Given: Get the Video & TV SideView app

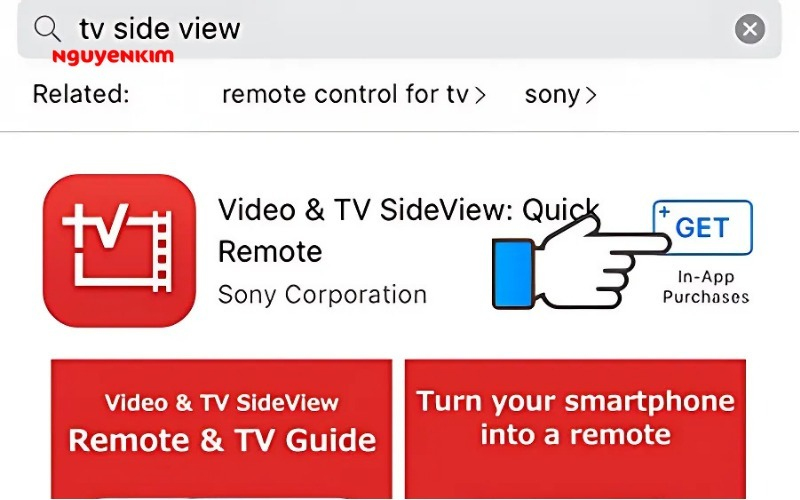Looking at the screenshot, I should tap(703, 228).
